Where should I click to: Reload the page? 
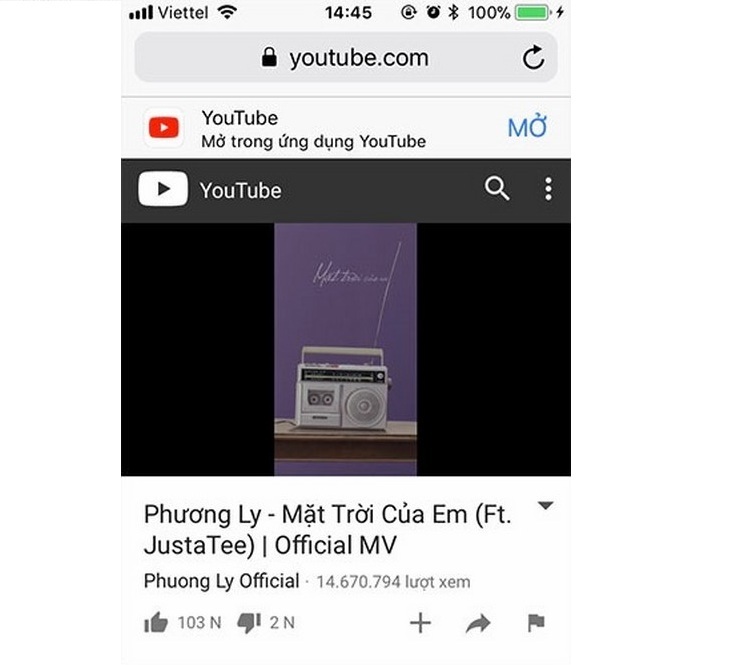coord(534,58)
